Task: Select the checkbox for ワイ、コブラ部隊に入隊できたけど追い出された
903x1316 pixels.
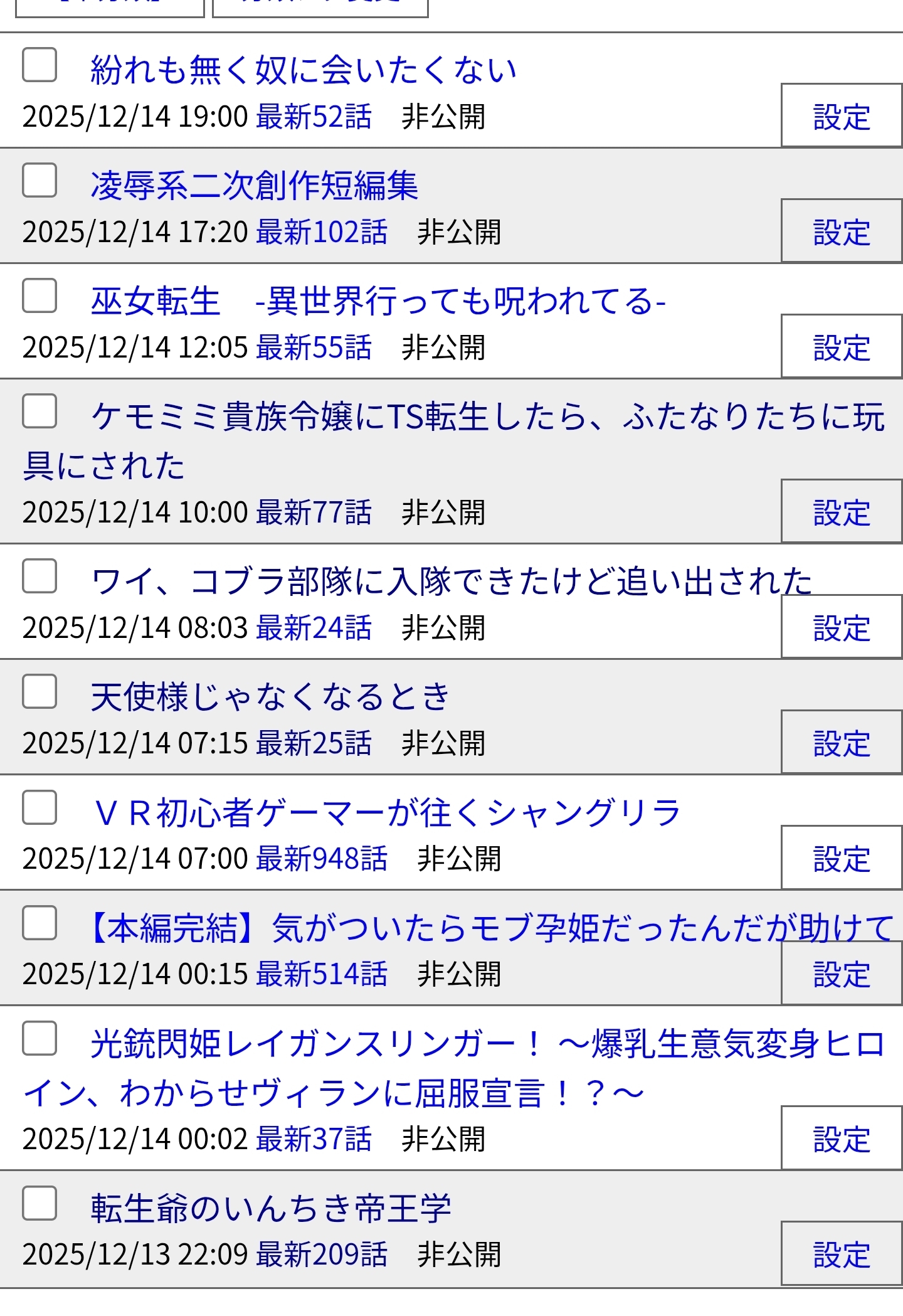Action: [40, 576]
